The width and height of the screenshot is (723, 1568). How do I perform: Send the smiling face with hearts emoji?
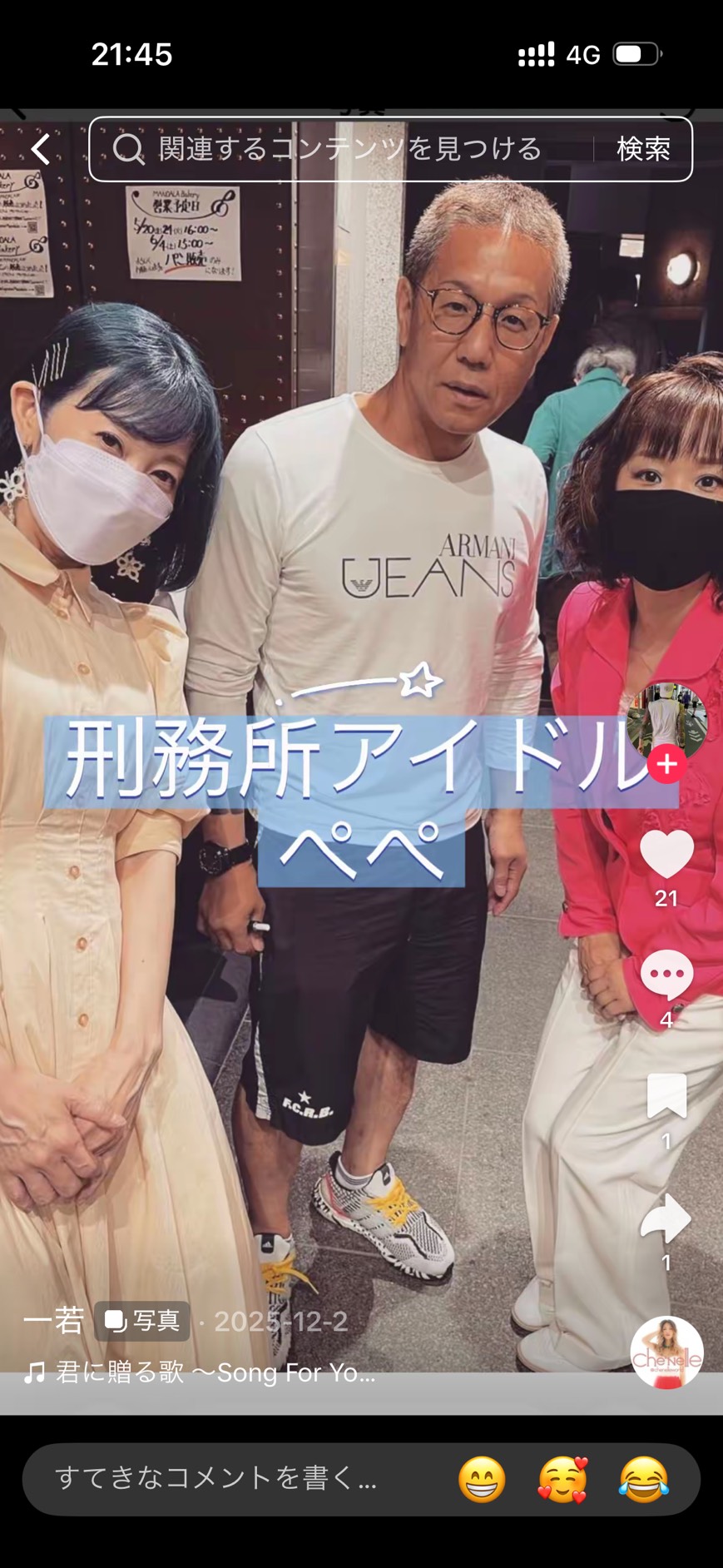(x=563, y=1479)
